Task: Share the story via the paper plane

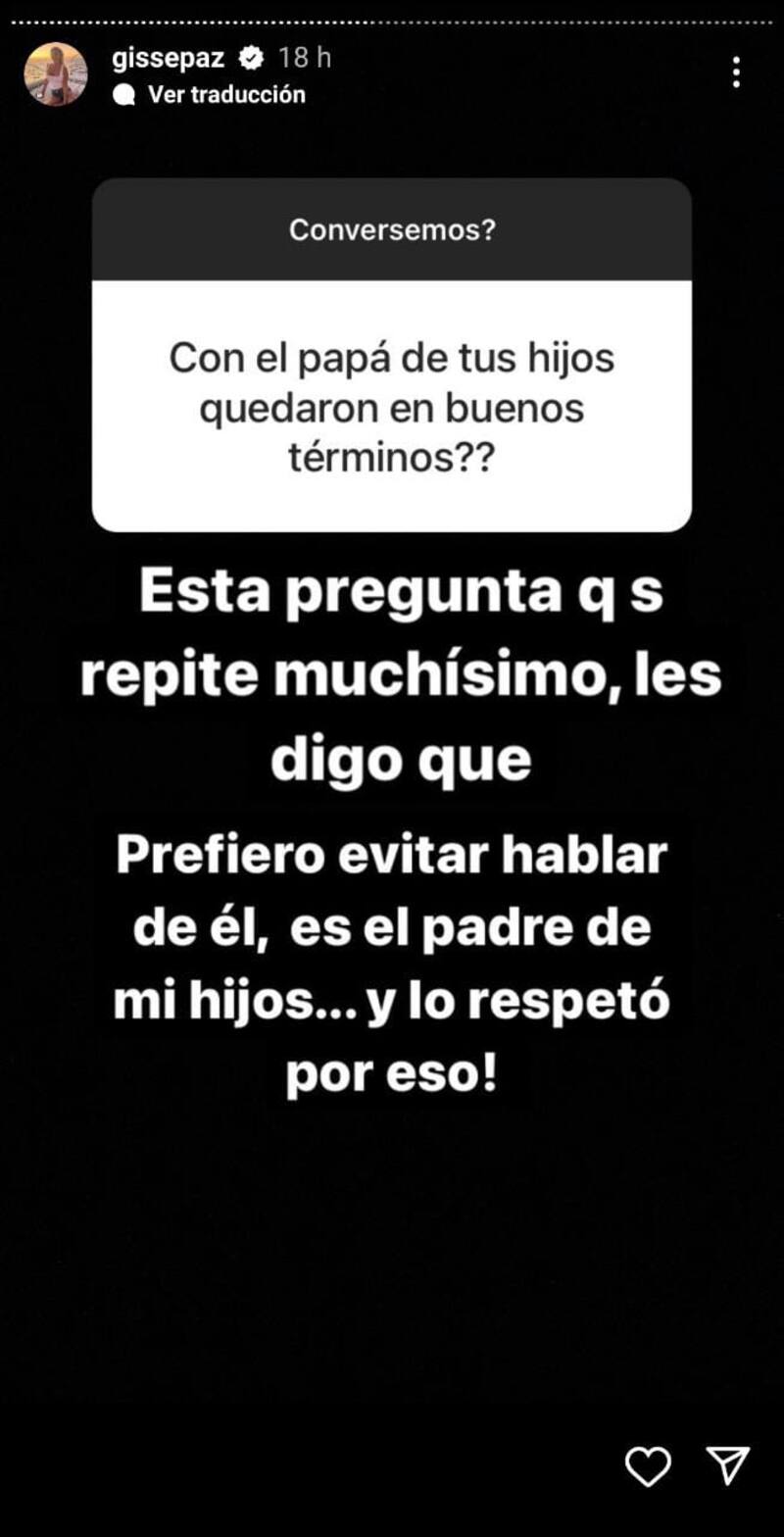Action: point(728,1465)
